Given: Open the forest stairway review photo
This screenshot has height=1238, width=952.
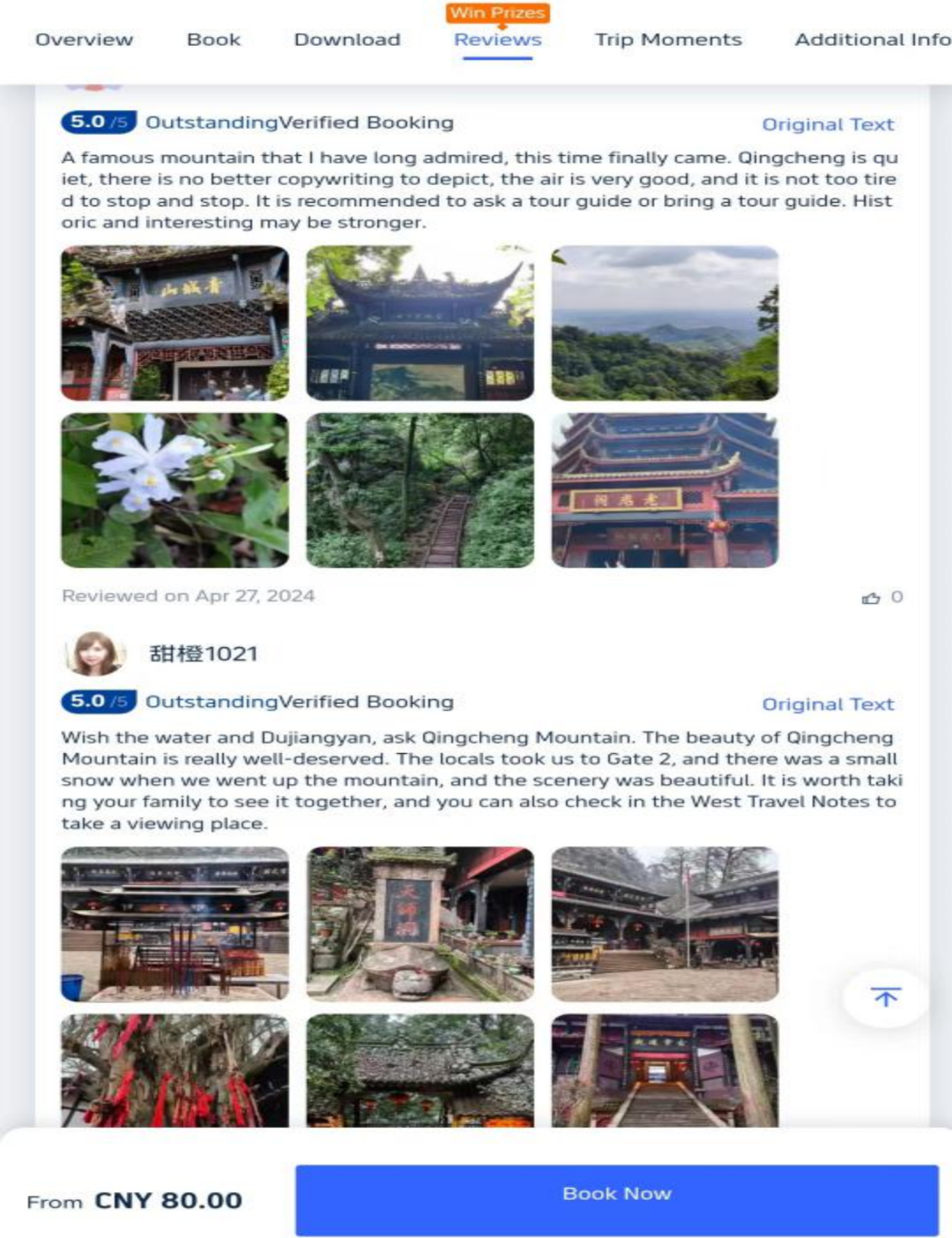Looking at the screenshot, I should [x=420, y=490].
